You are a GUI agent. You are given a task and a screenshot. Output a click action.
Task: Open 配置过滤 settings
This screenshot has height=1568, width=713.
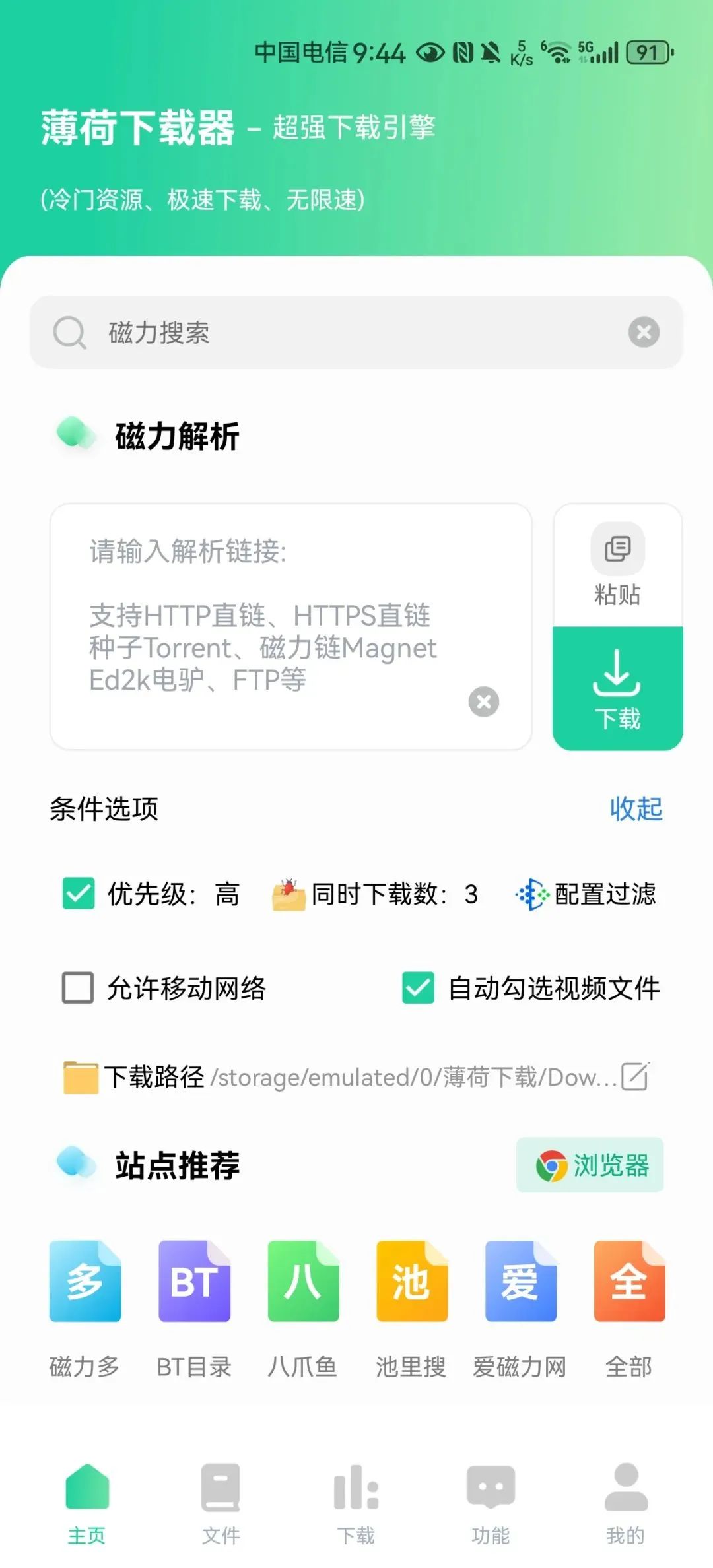coord(588,895)
